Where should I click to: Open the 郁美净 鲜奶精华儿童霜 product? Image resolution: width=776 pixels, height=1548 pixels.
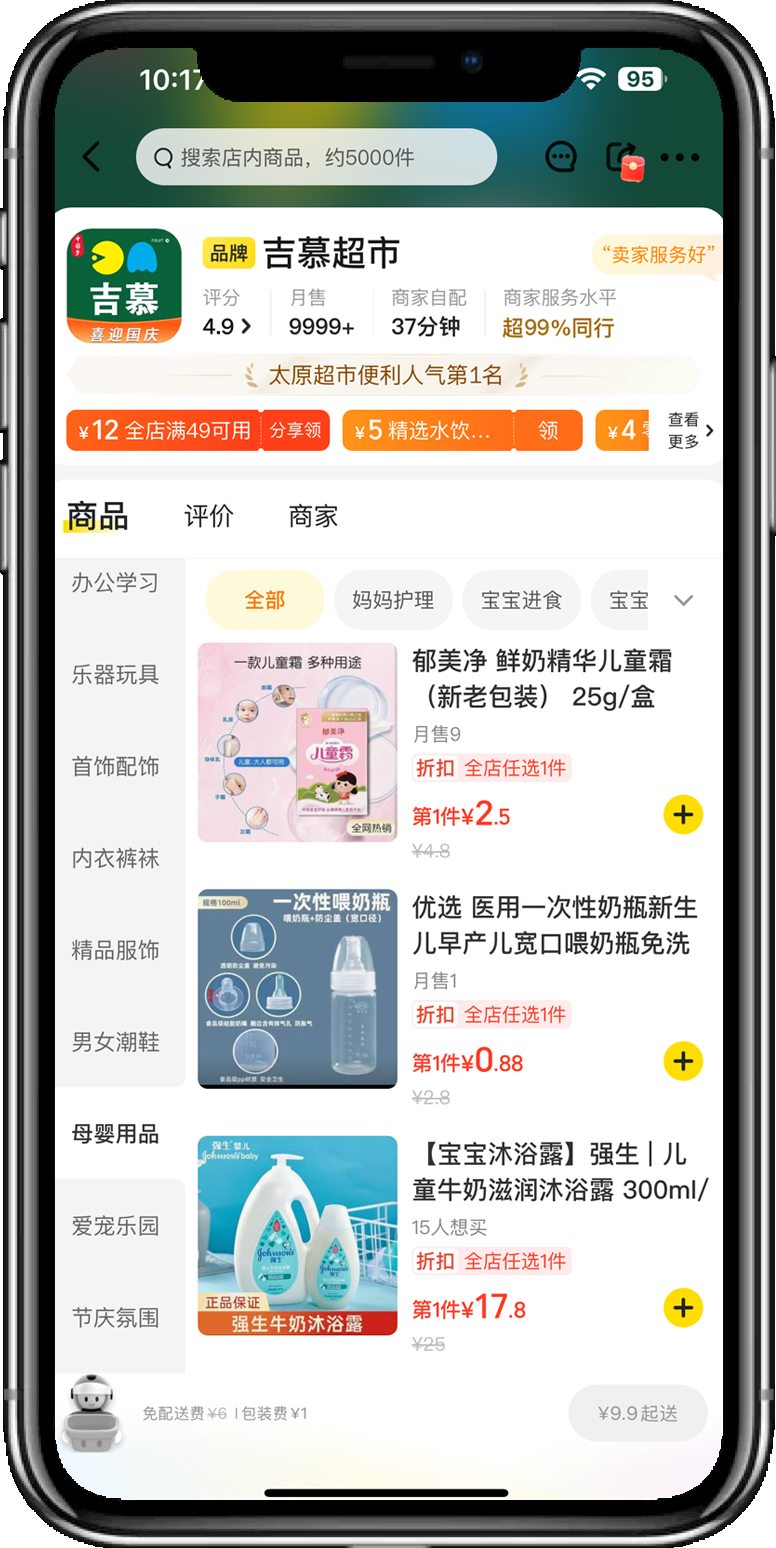pyautogui.click(x=541, y=678)
